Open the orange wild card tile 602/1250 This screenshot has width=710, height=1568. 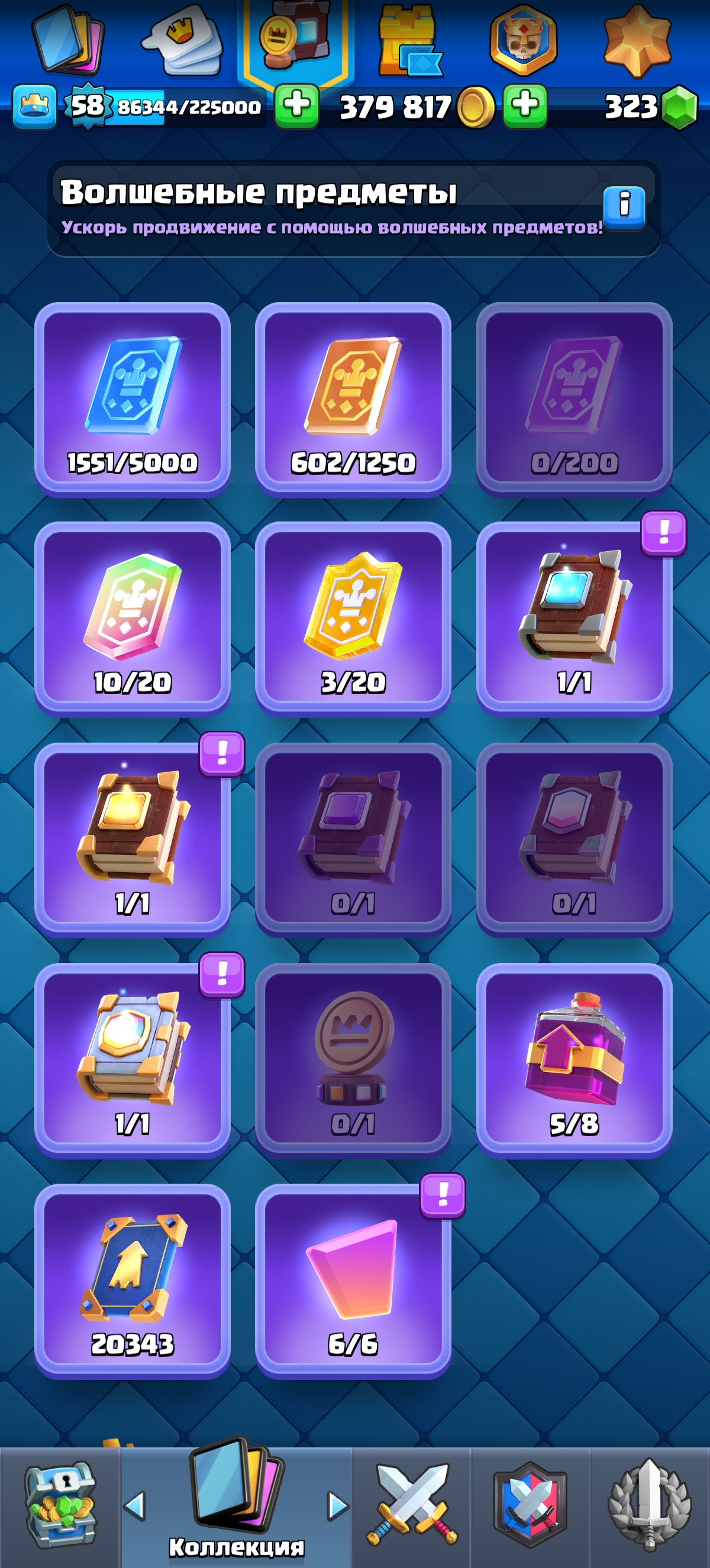[x=353, y=399]
